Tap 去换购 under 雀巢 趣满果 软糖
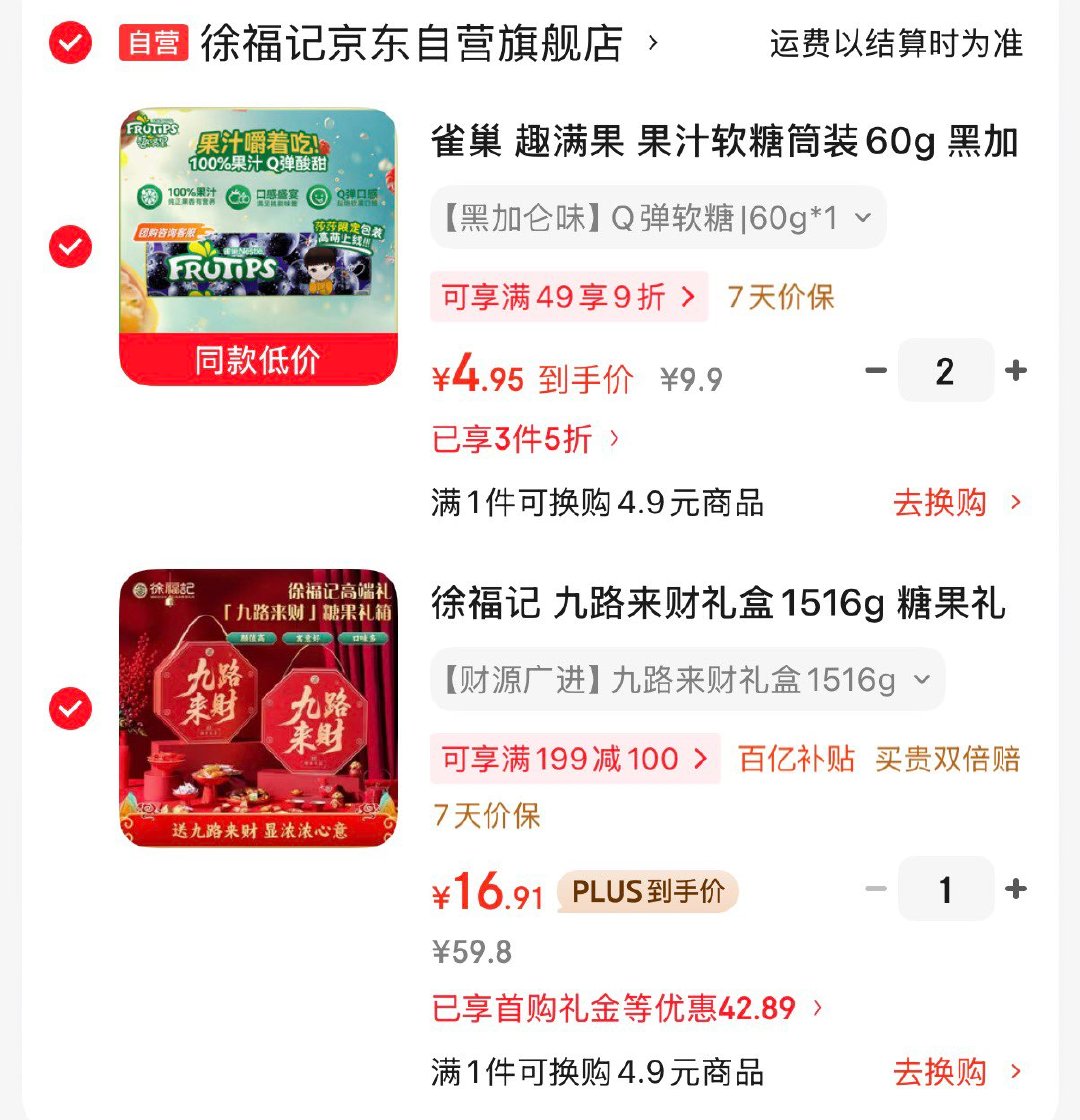Screen dimensions: 1080x1120 (957, 502)
